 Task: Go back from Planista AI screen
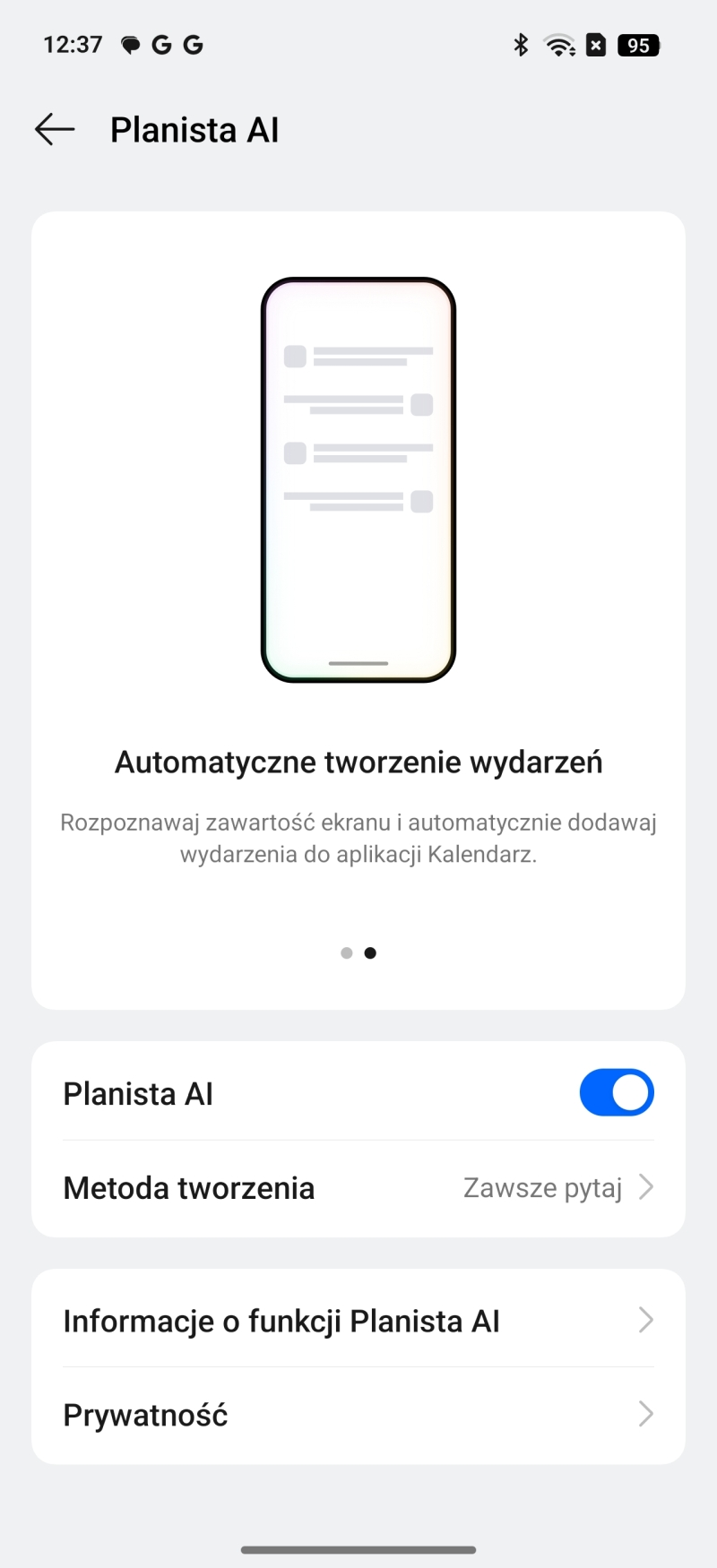click(55, 130)
